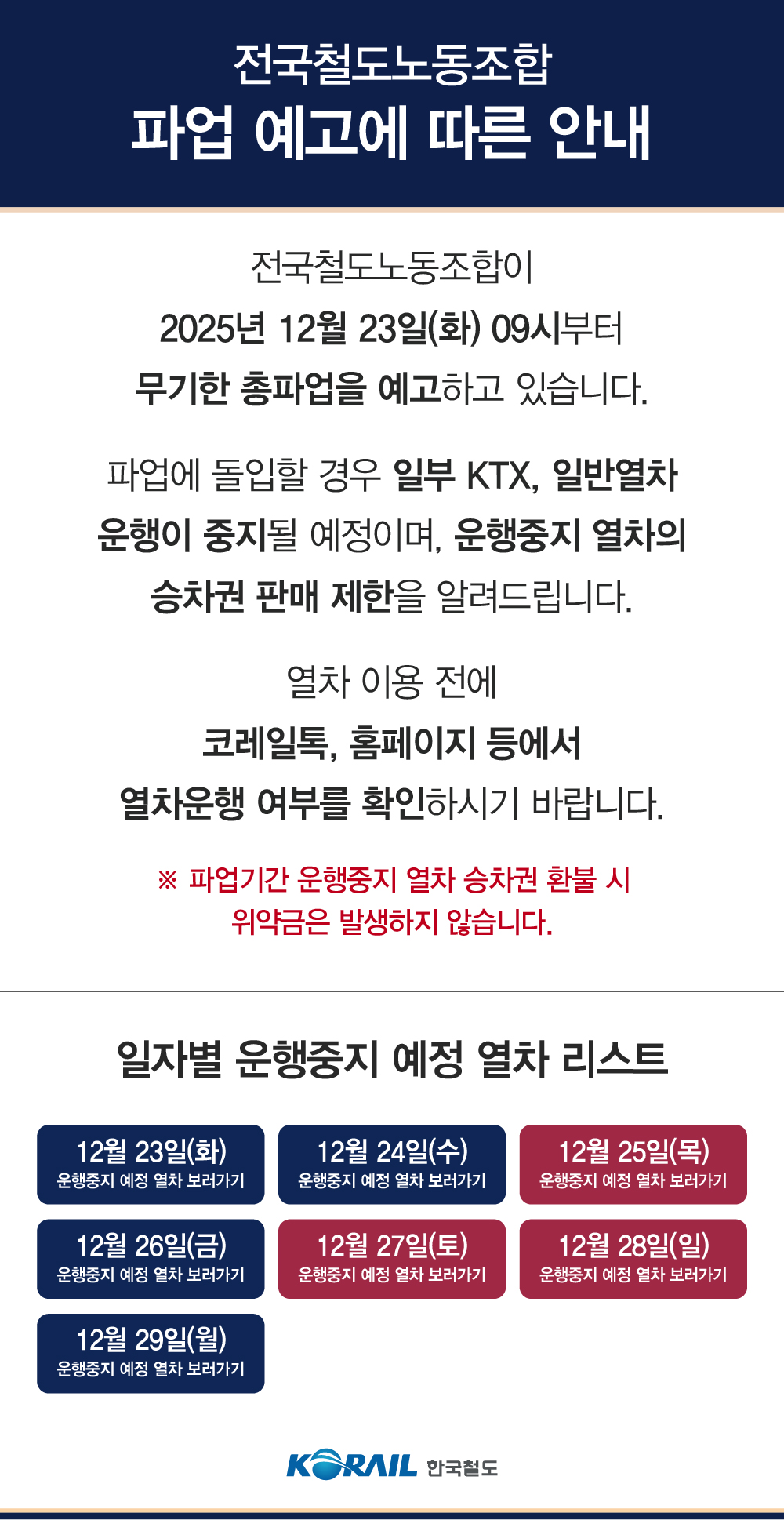View suspended trains for 12월 24일(수)
The width and height of the screenshot is (784, 1520).
tap(392, 1164)
